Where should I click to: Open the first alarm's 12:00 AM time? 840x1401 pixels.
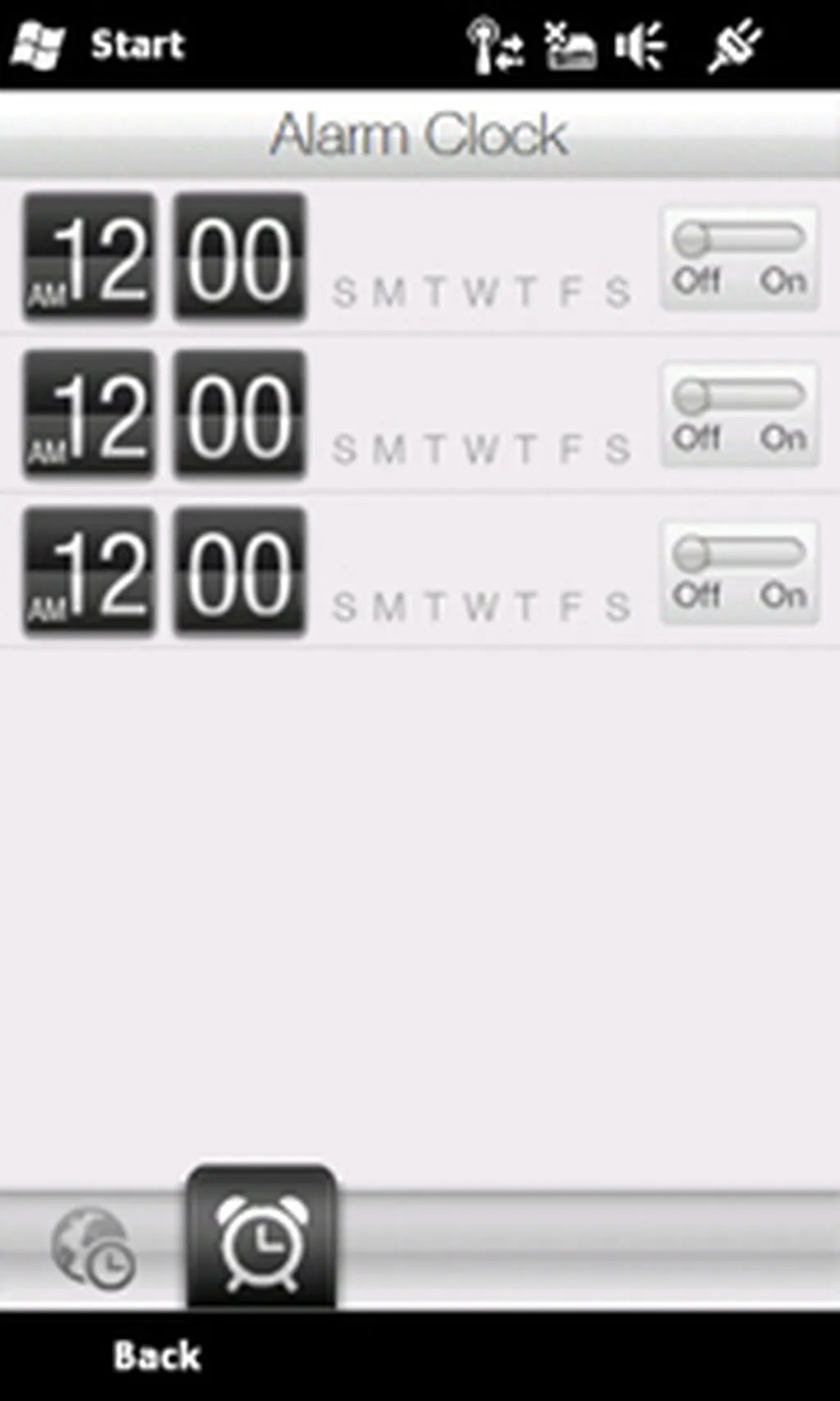[x=164, y=257]
